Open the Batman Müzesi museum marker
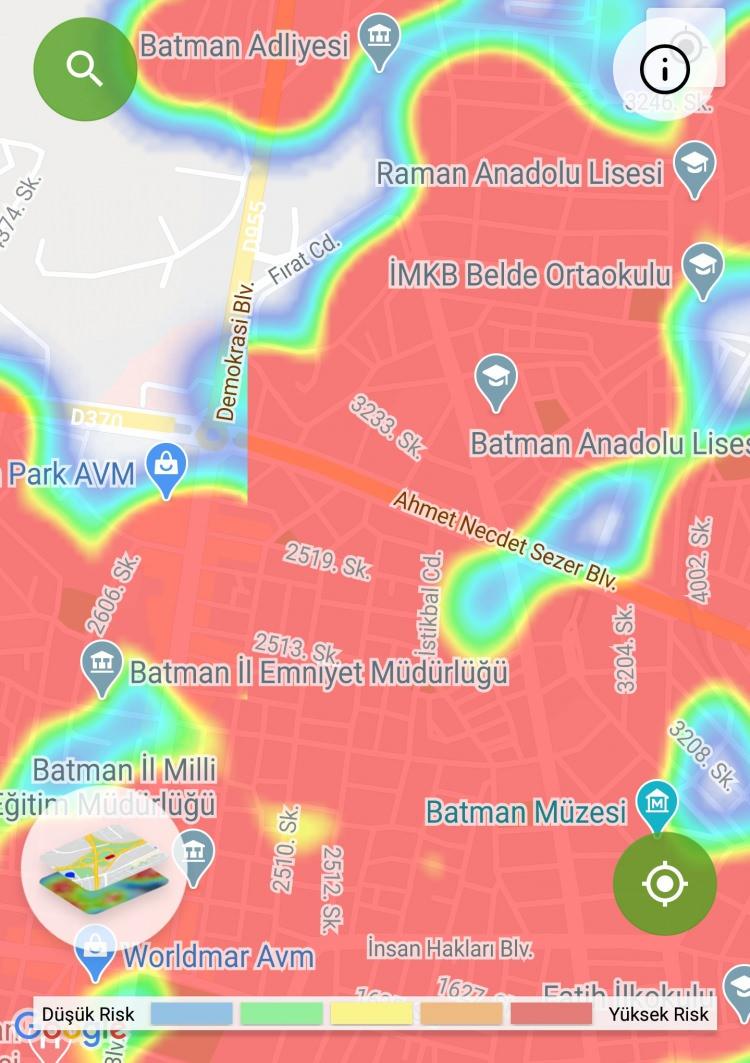This screenshot has height=1063, width=750. [x=657, y=804]
